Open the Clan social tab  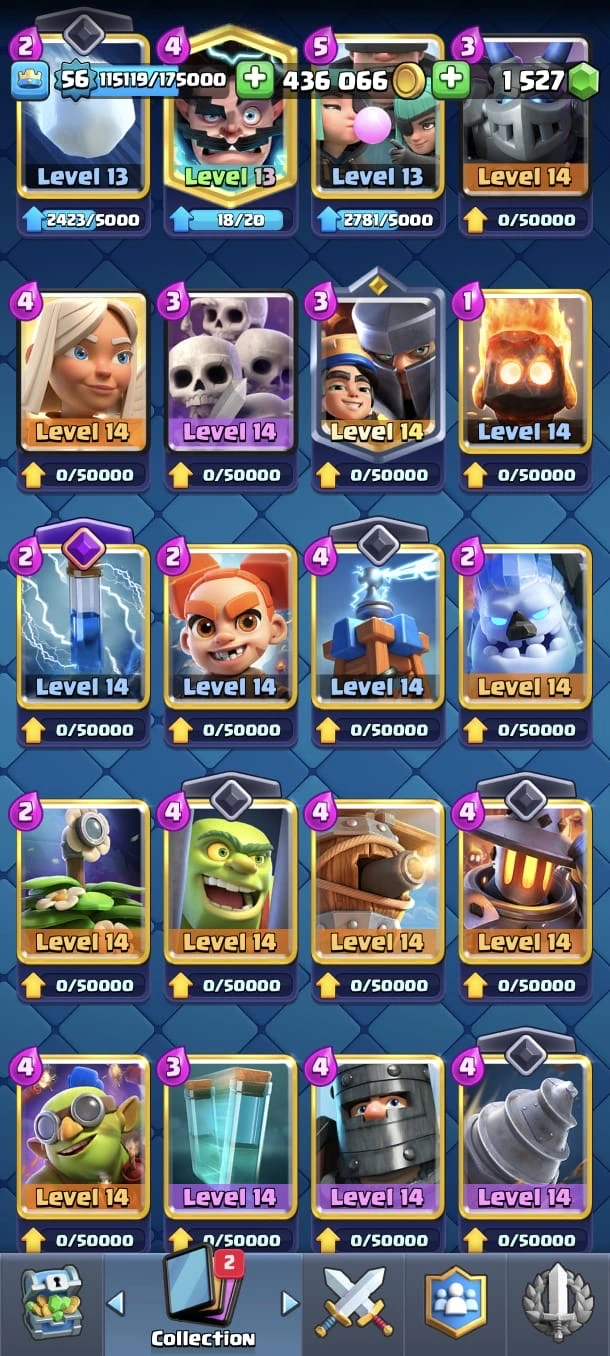click(x=455, y=1302)
